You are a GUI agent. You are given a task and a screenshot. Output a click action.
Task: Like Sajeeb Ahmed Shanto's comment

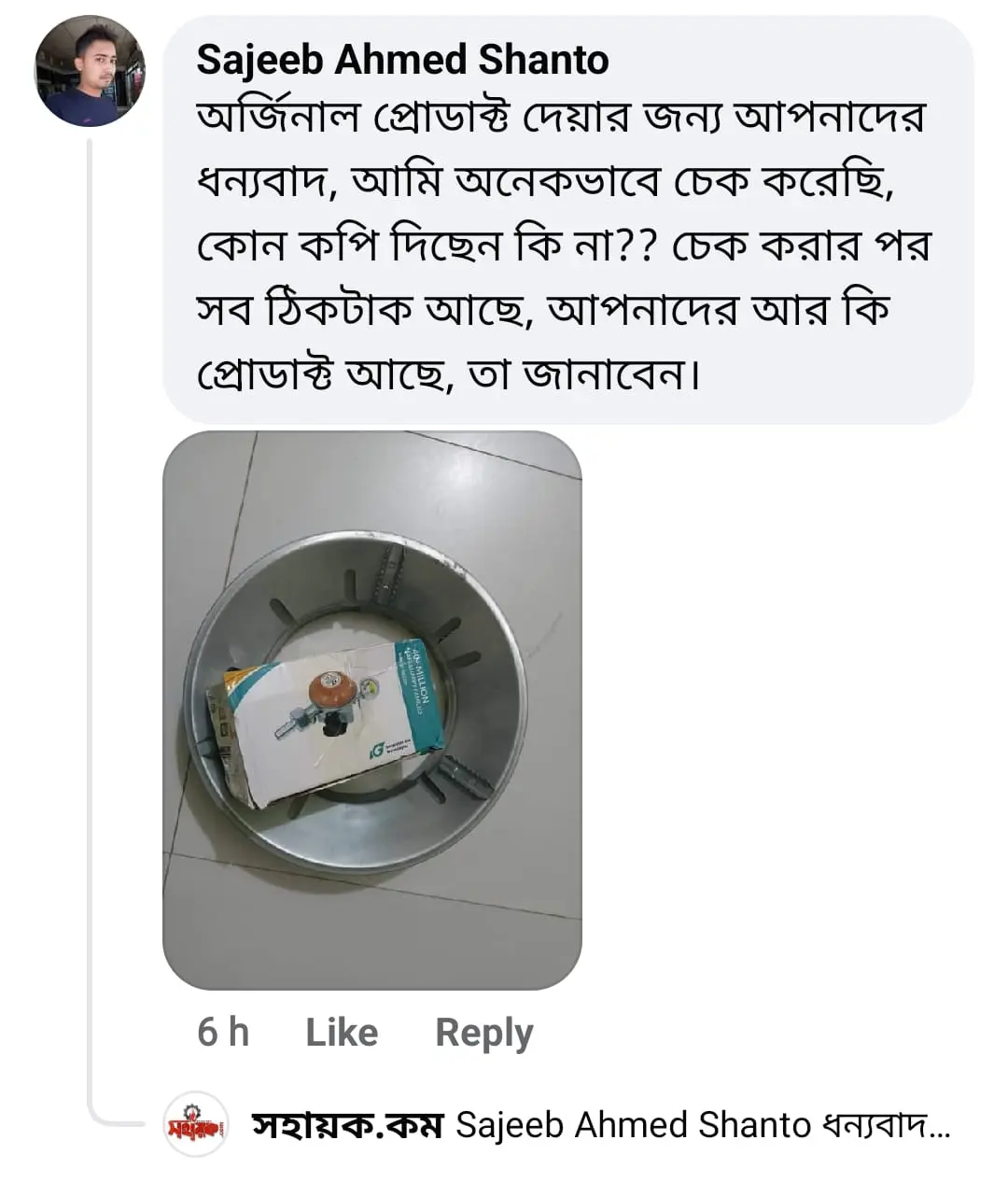(342, 1033)
